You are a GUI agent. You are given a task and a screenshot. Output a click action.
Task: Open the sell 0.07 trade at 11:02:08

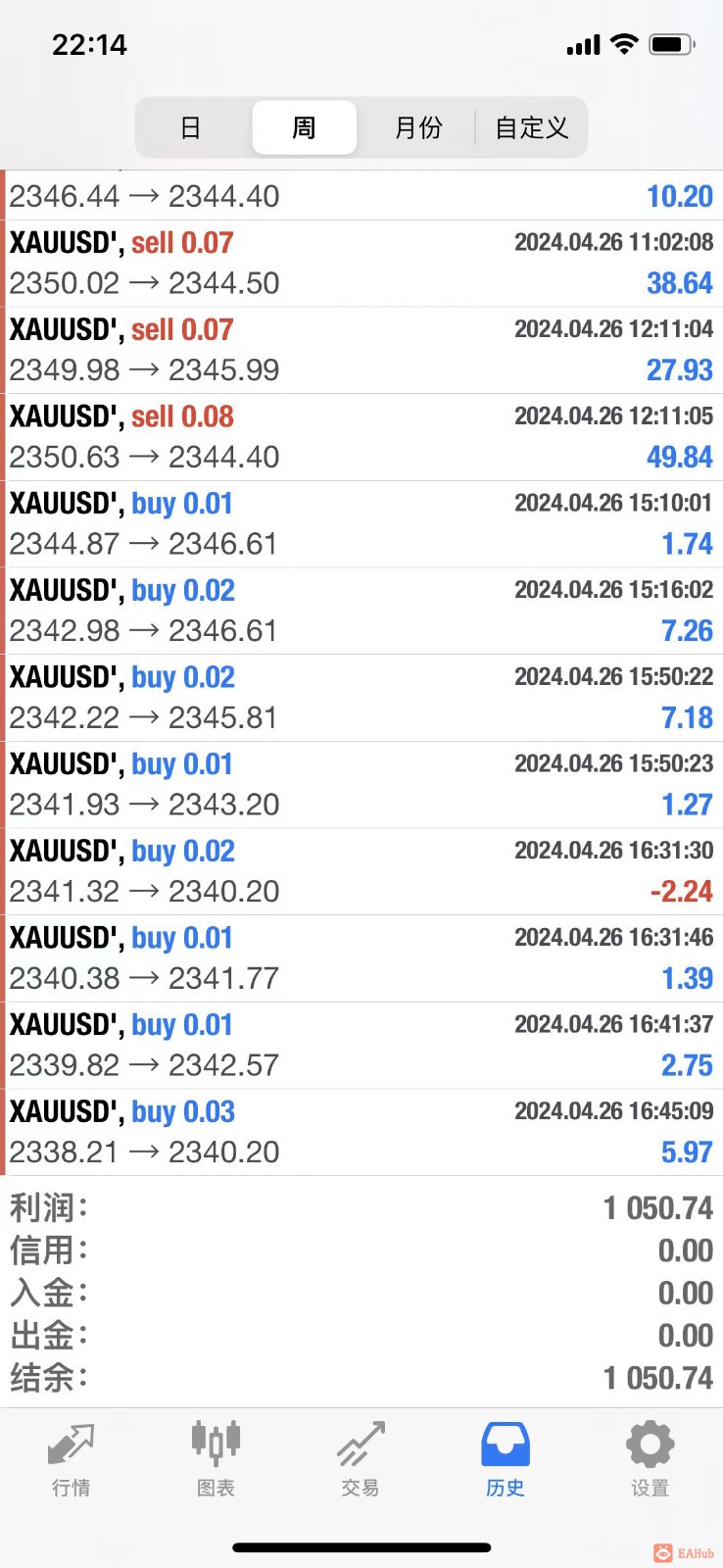(361, 263)
